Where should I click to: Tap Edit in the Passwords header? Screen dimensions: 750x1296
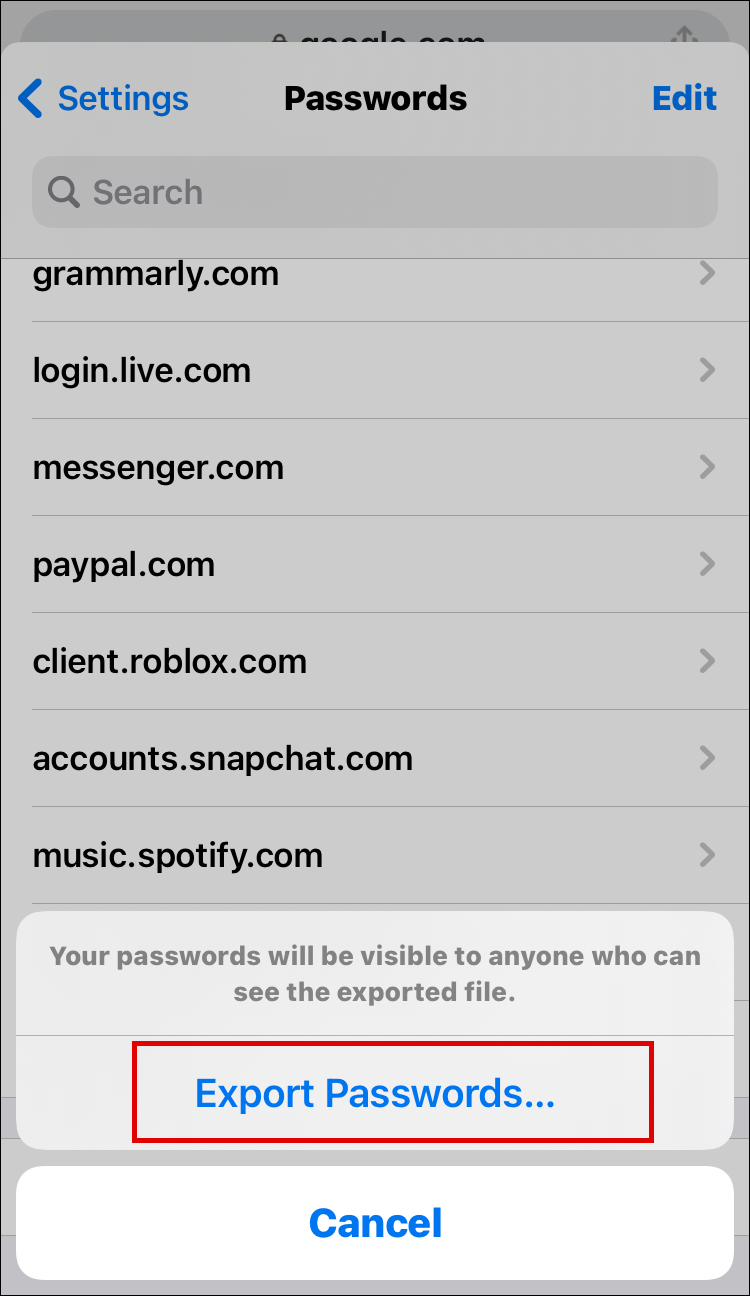tap(684, 99)
